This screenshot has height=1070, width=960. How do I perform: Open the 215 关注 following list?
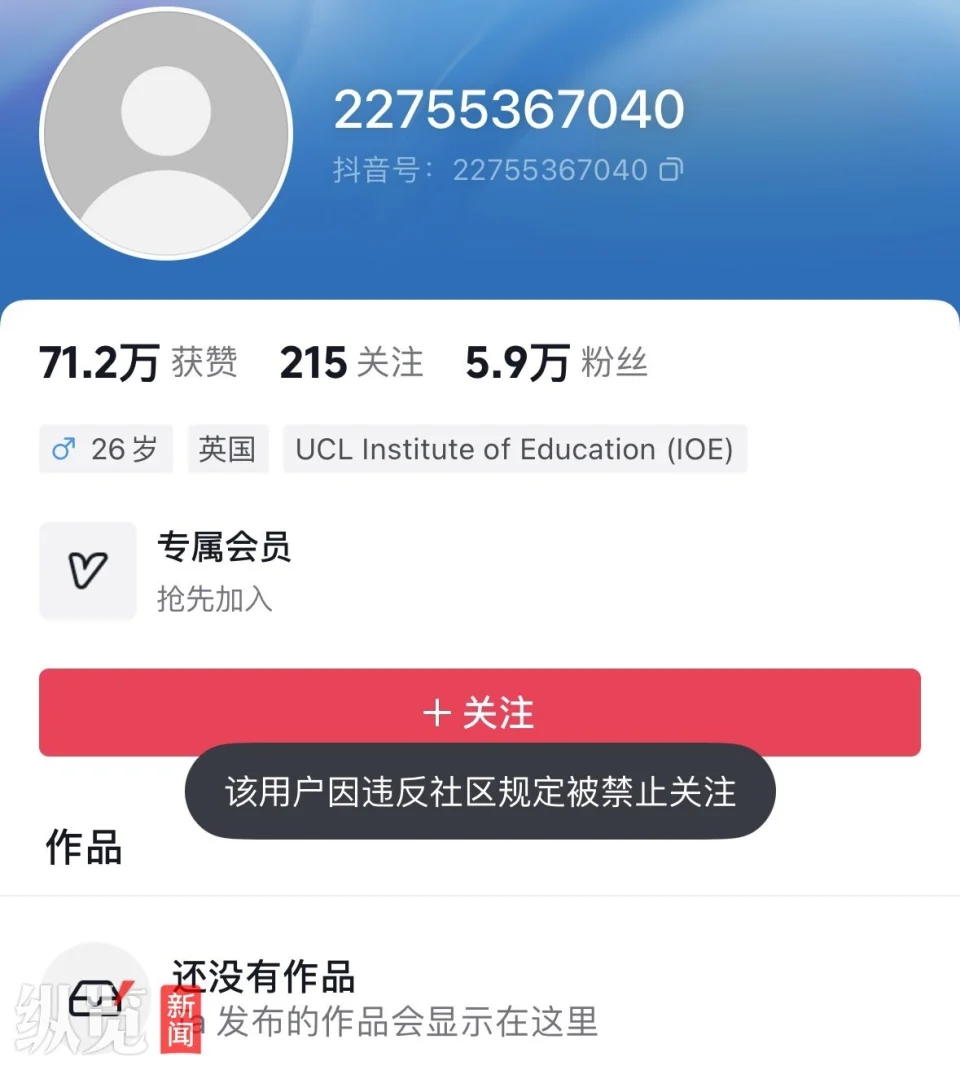[x=351, y=362]
